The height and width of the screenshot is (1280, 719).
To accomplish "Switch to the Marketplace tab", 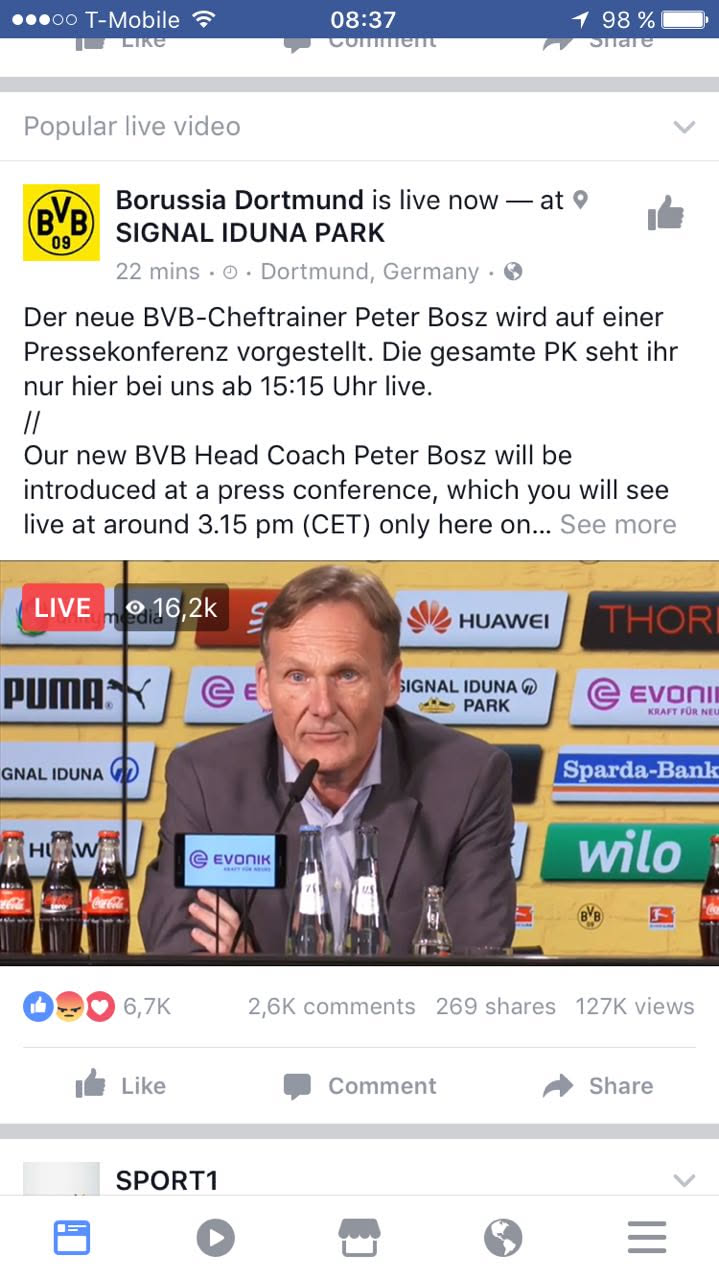I will [x=359, y=1238].
